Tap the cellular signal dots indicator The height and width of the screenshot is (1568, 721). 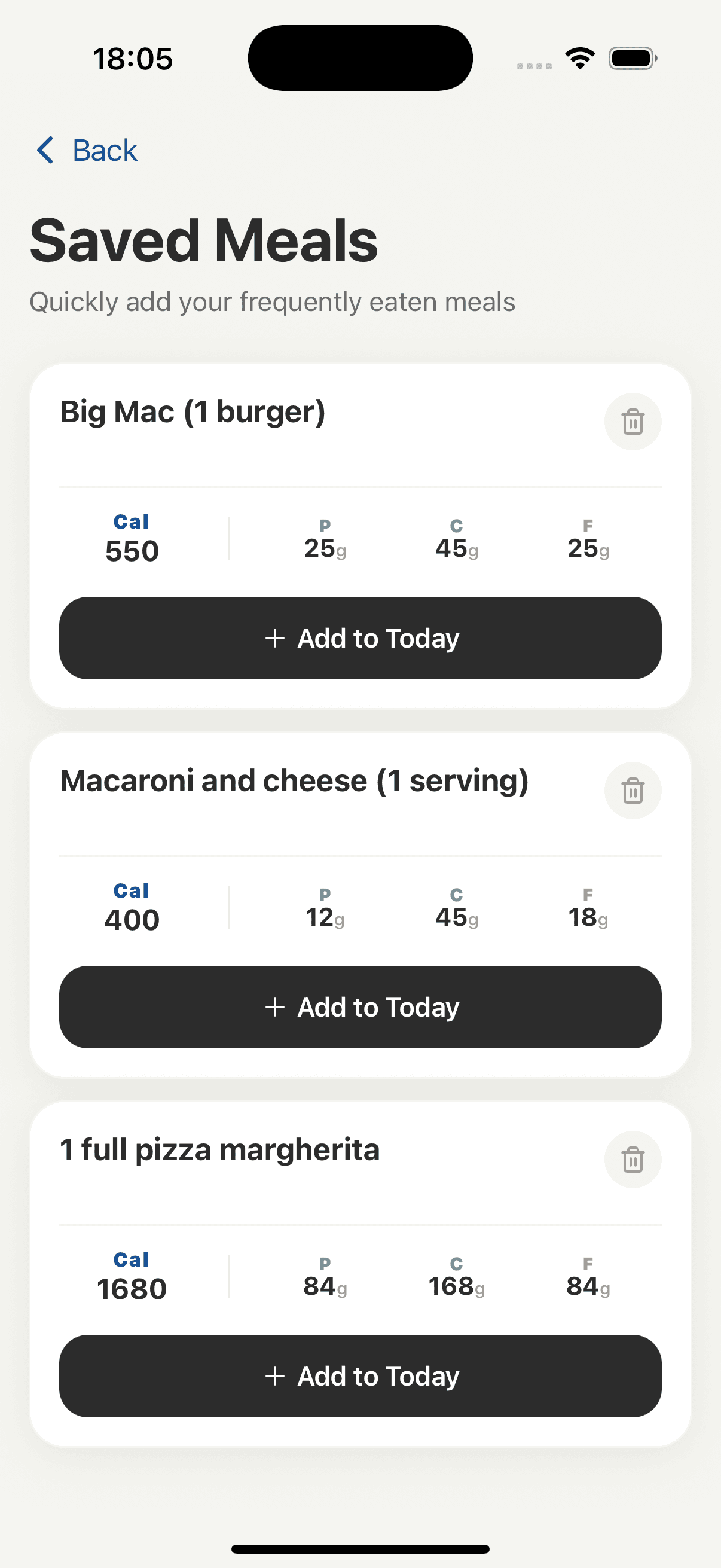pyautogui.click(x=534, y=65)
